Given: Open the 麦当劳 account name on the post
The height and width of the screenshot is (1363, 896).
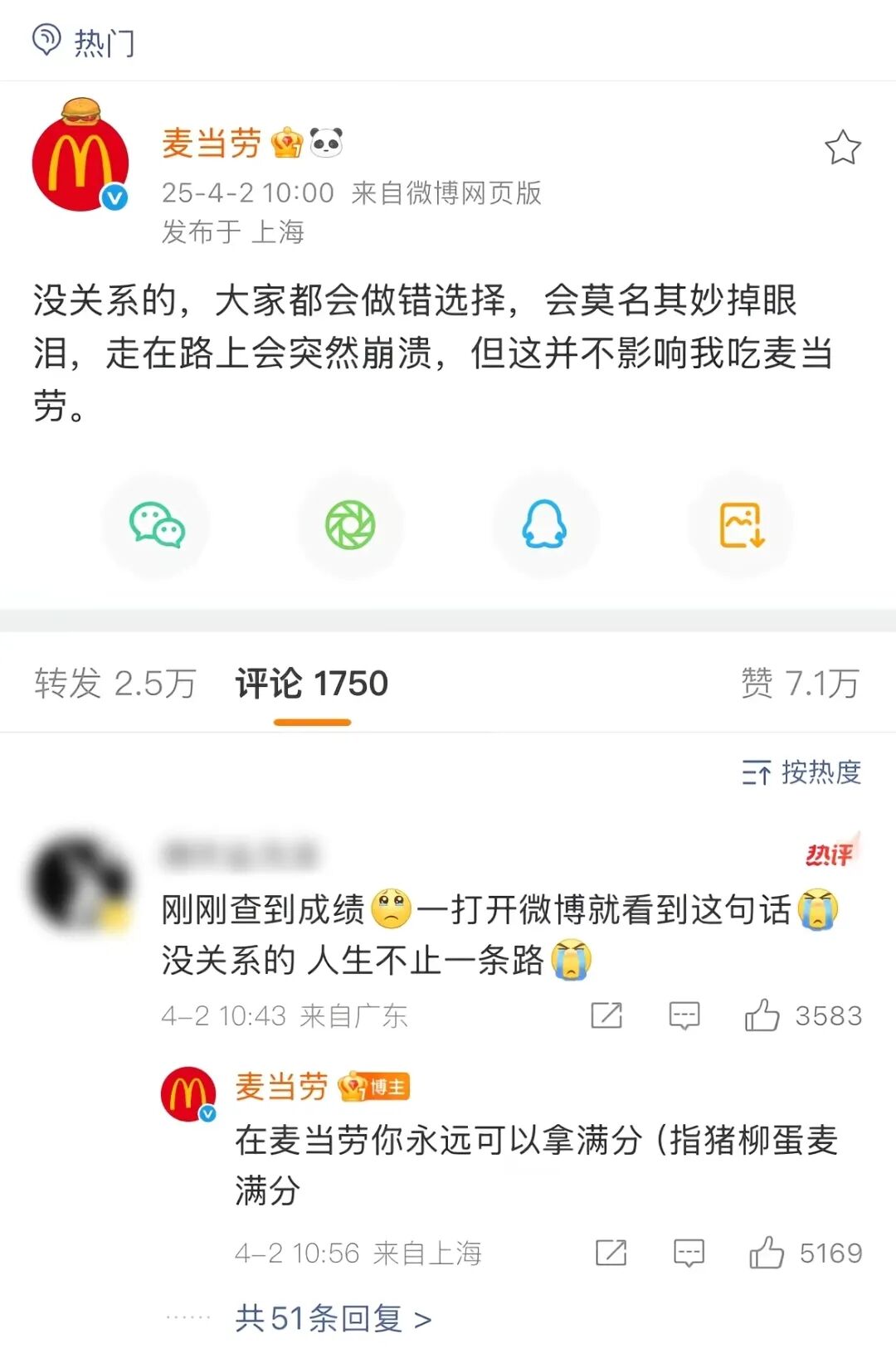Looking at the screenshot, I should [x=212, y=144].
